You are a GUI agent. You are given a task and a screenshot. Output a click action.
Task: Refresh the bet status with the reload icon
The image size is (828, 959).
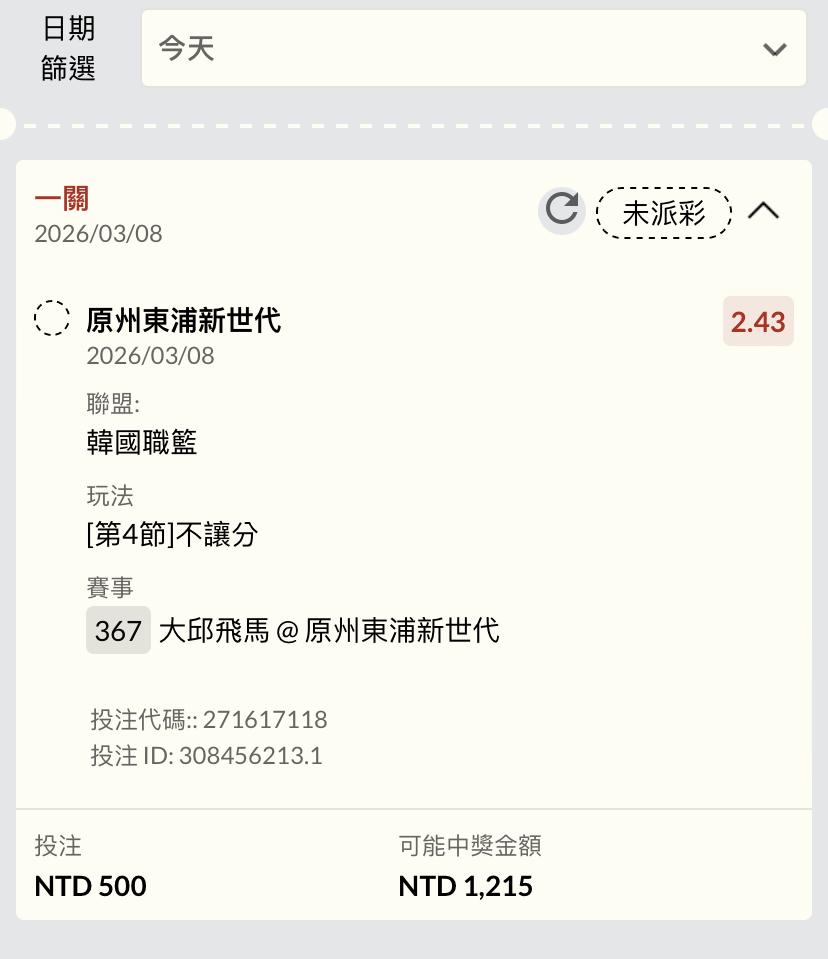pyautogui.click(x=561, y=210)
